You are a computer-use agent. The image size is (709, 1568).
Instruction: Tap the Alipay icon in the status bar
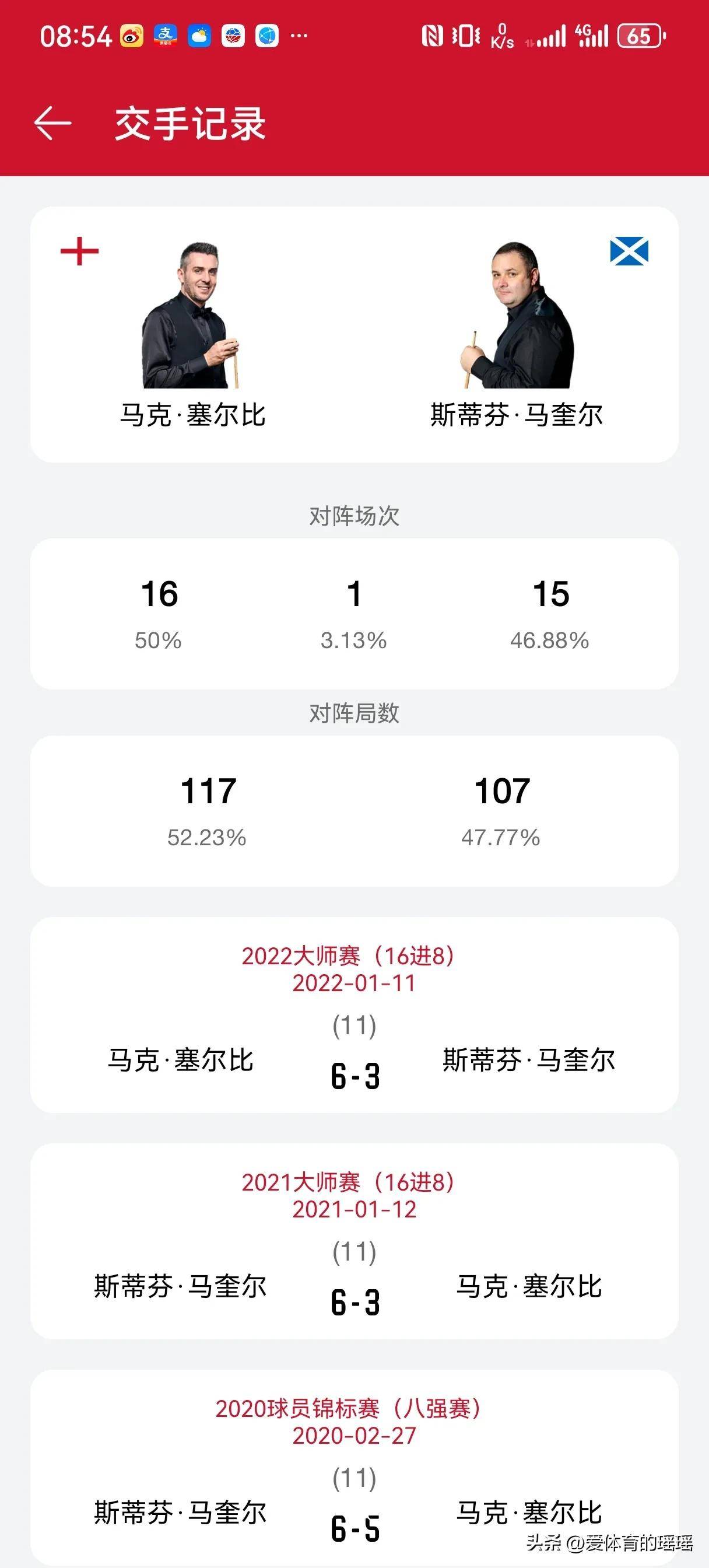coord(166,37)
